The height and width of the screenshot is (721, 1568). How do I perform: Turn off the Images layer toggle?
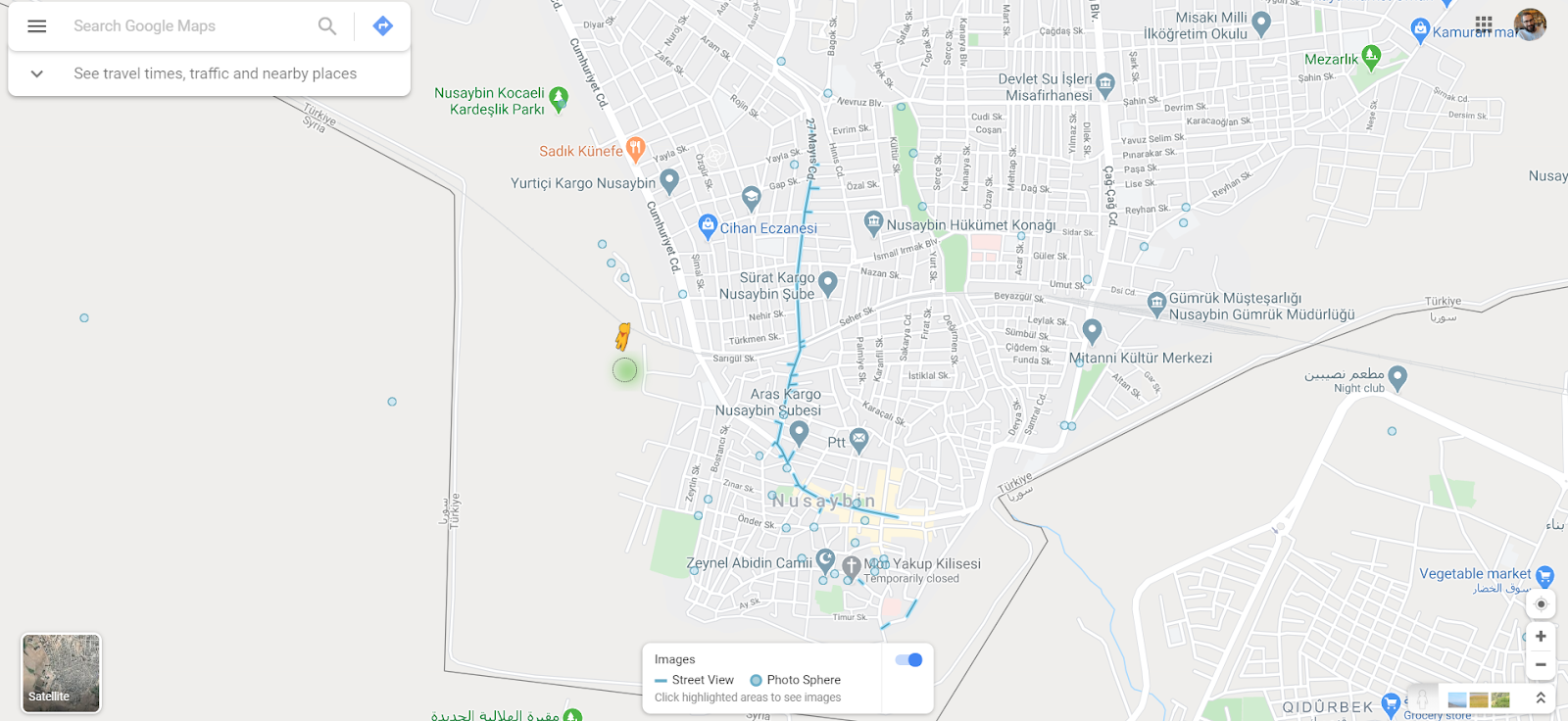click(x=908, y=660)
